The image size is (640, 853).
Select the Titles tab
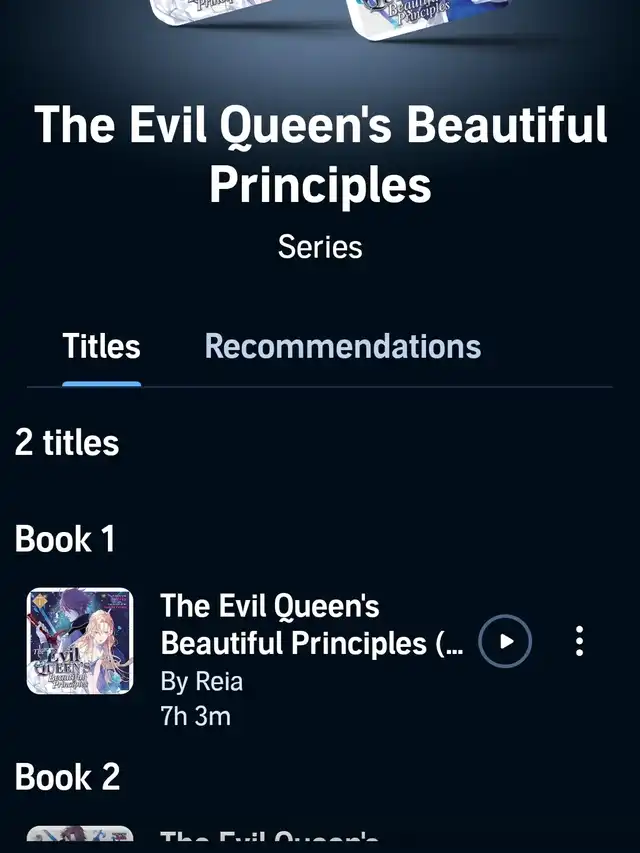[102, 346]
